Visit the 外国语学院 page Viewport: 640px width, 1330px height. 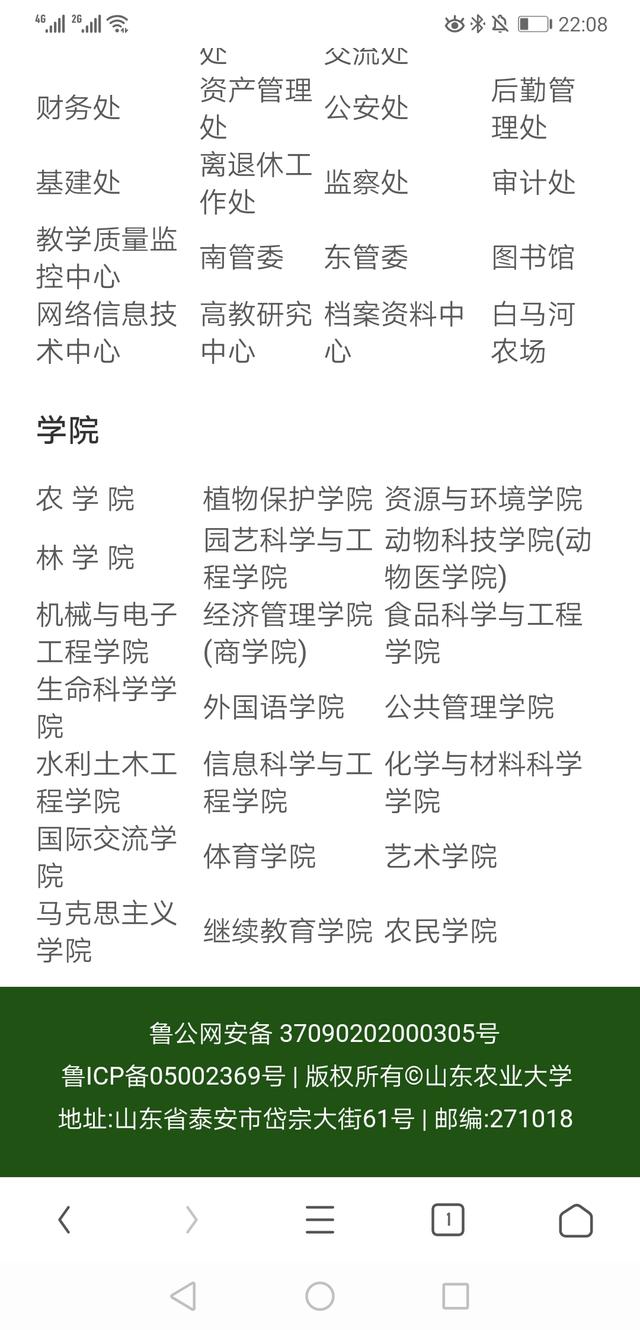pyautogui.click(x=274, y=707)
